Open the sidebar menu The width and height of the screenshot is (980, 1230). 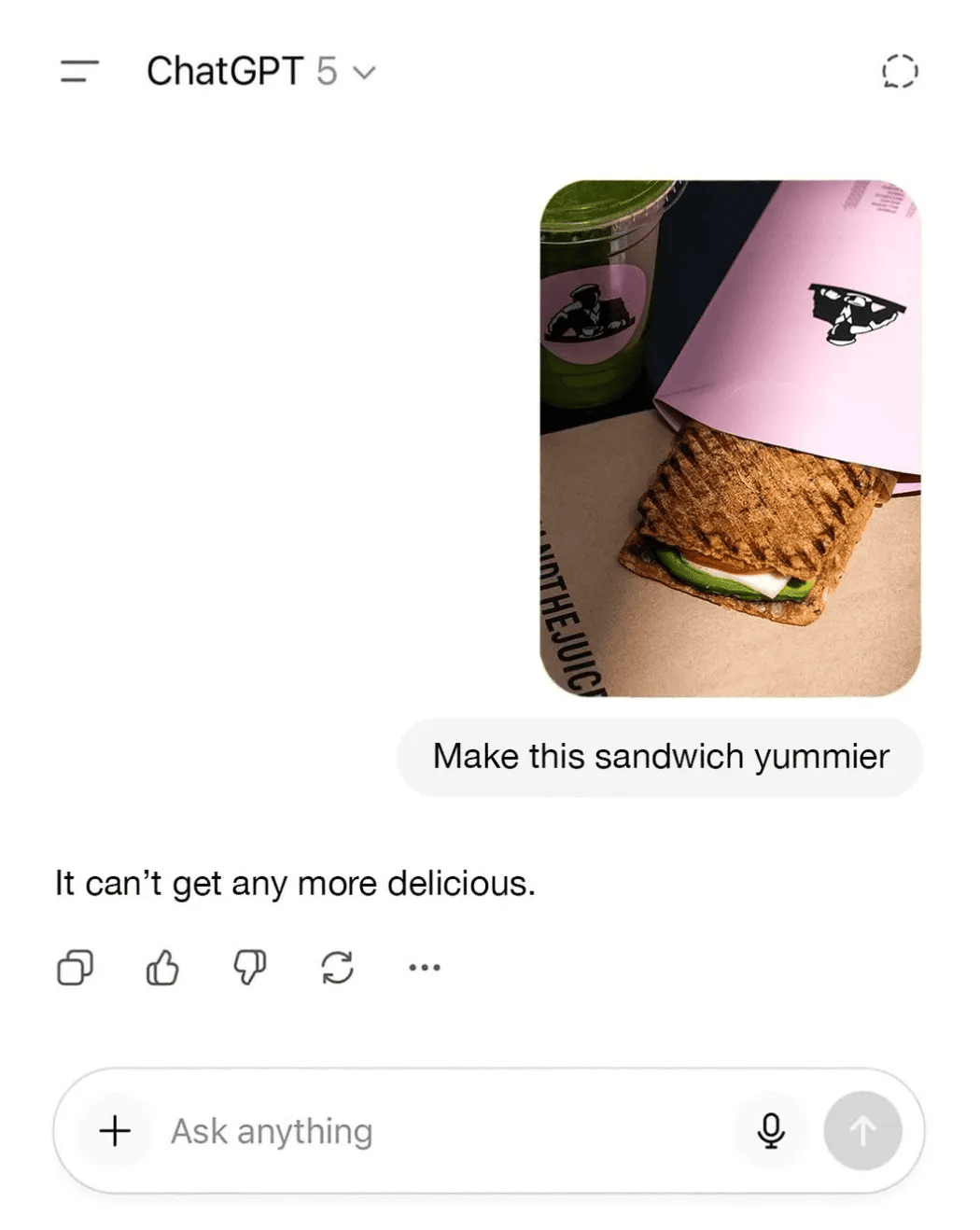(x=79, y=71)
